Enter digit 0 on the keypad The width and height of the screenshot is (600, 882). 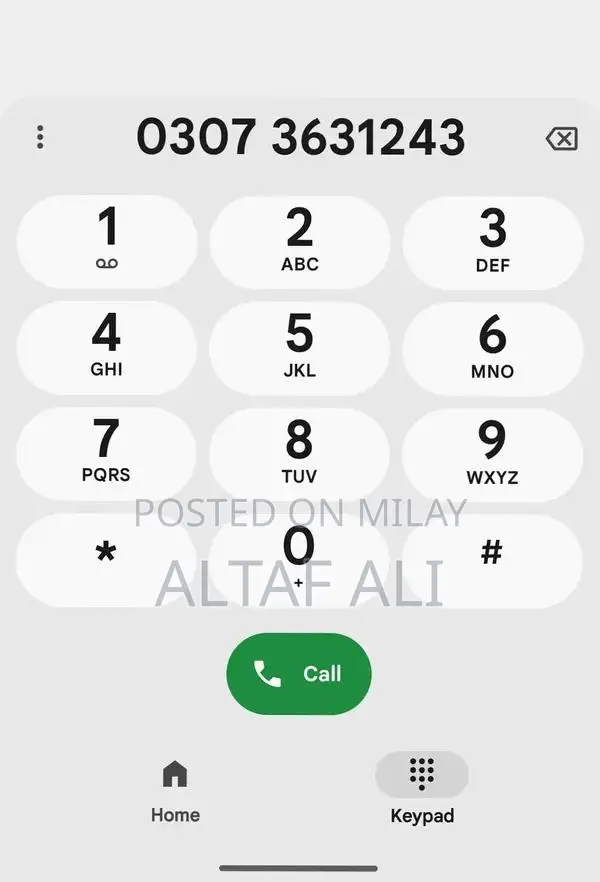299,558
